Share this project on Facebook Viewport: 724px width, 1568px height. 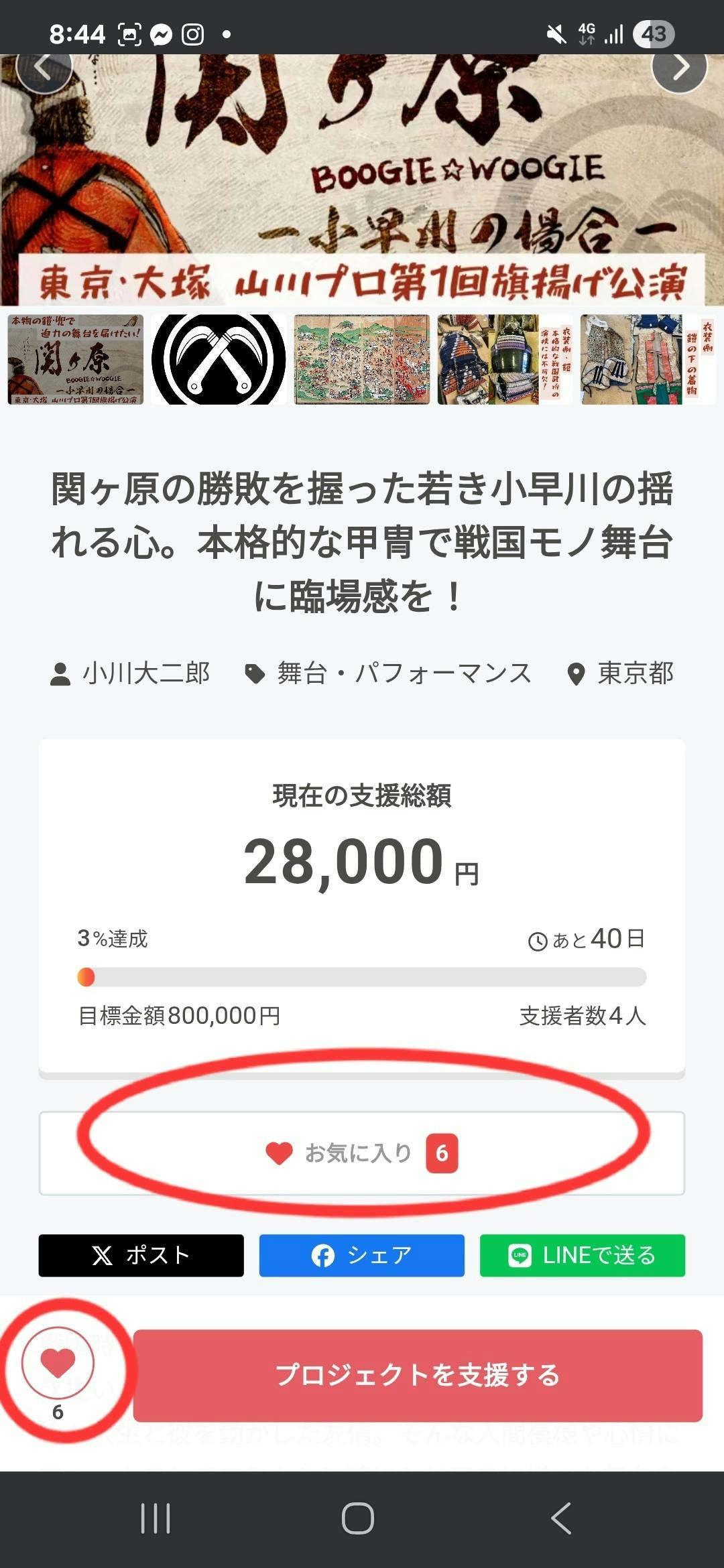click(x=362, y=1255)
